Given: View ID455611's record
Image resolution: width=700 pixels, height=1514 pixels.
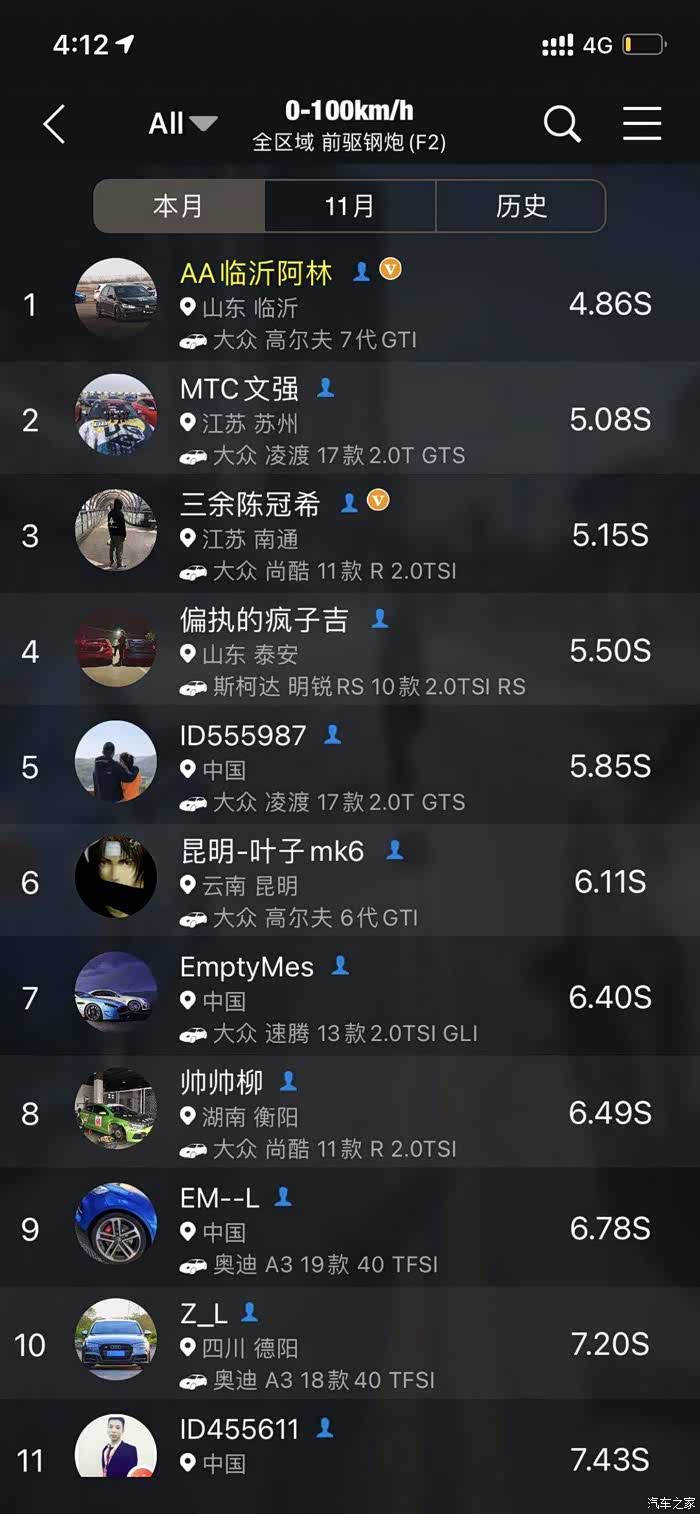Looking at the screenshot, I should pos(350,1447).
